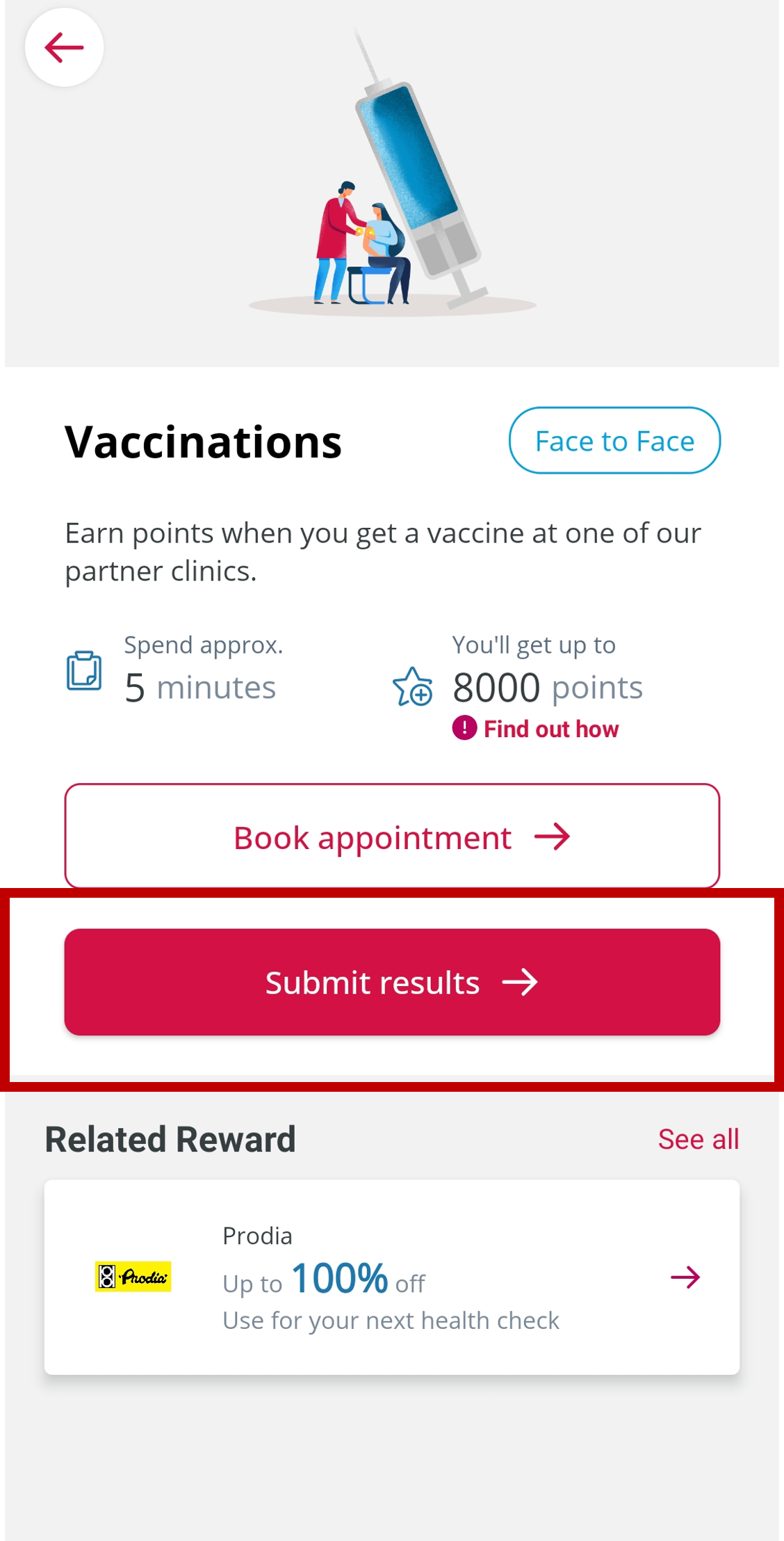
Task: Book a vaccination appointment
Action: (392, 837)
